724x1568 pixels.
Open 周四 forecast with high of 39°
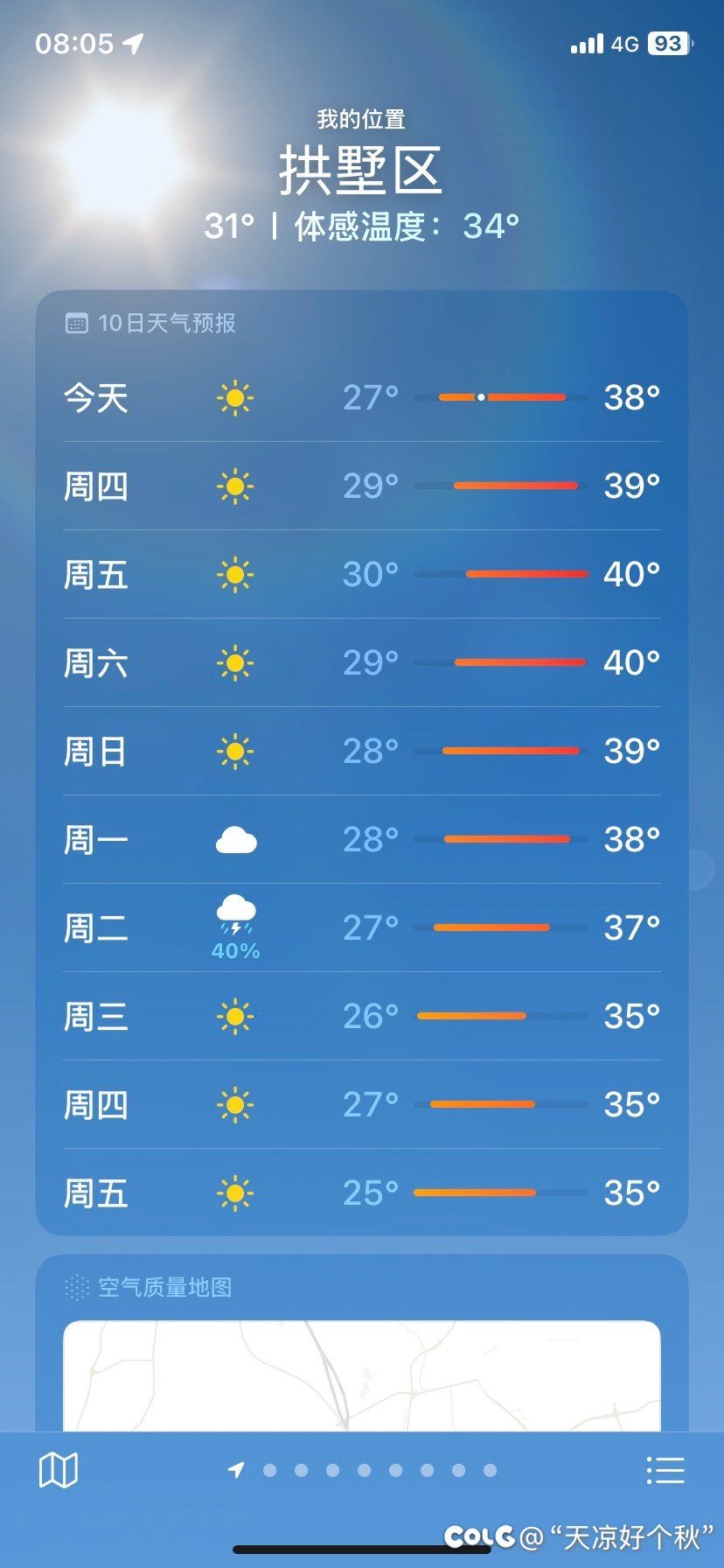(362, 486)
